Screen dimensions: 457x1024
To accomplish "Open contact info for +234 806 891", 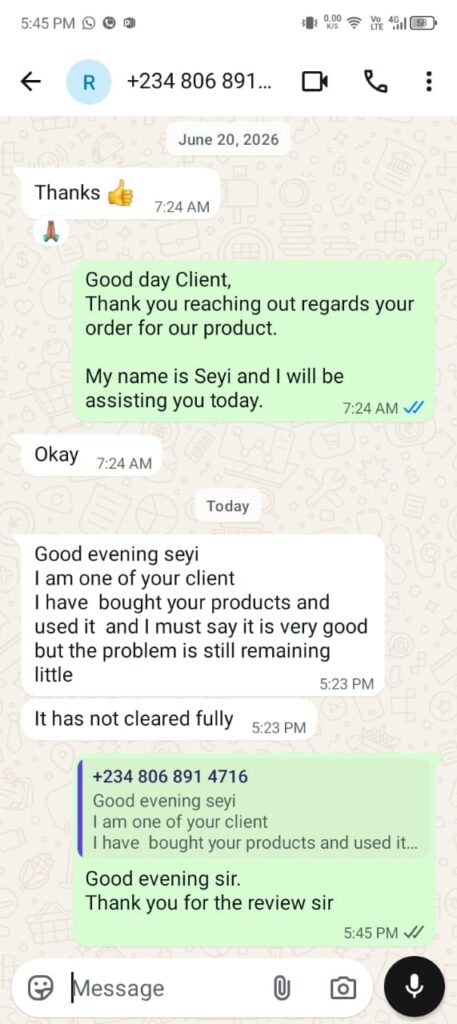I will 200,82.
